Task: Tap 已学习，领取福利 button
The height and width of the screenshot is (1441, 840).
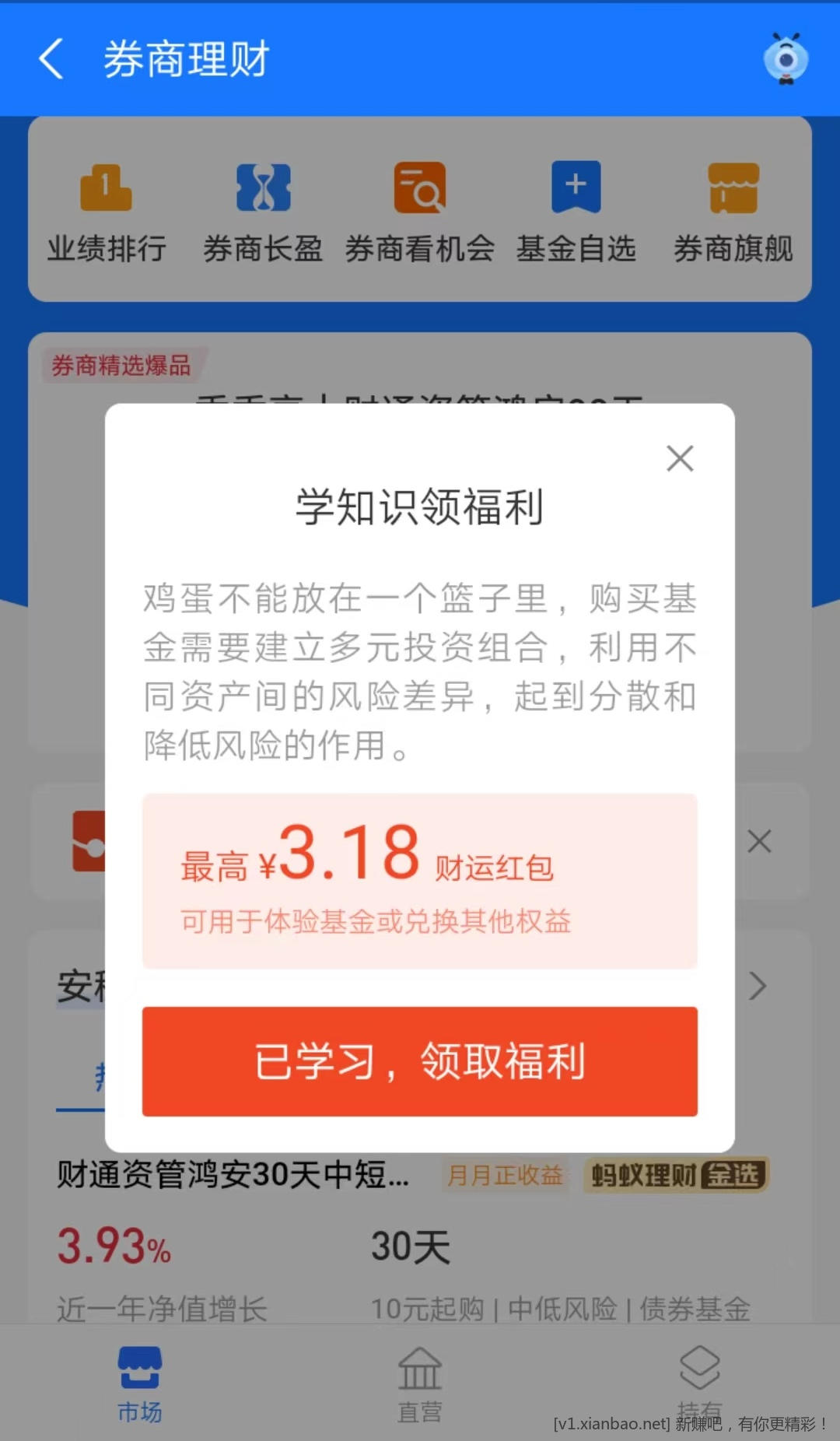Action: click(419, 1061)
